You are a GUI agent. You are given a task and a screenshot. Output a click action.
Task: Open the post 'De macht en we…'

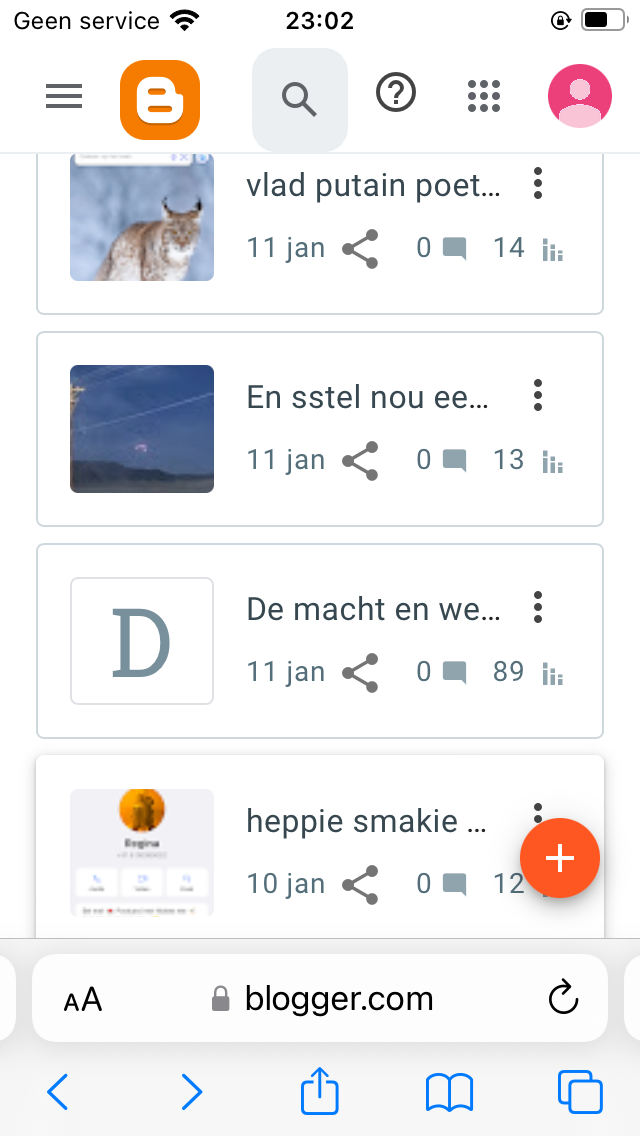click(x=372, y=609)
